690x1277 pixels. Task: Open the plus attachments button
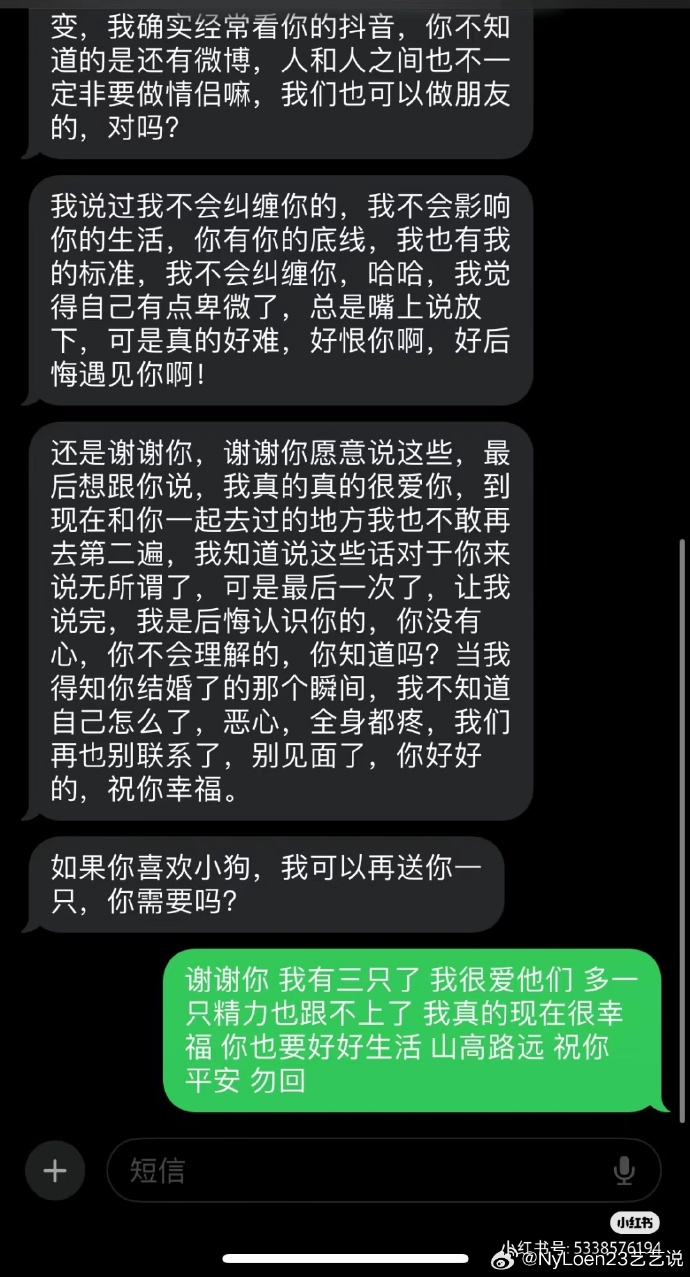tap(55, 1171)
